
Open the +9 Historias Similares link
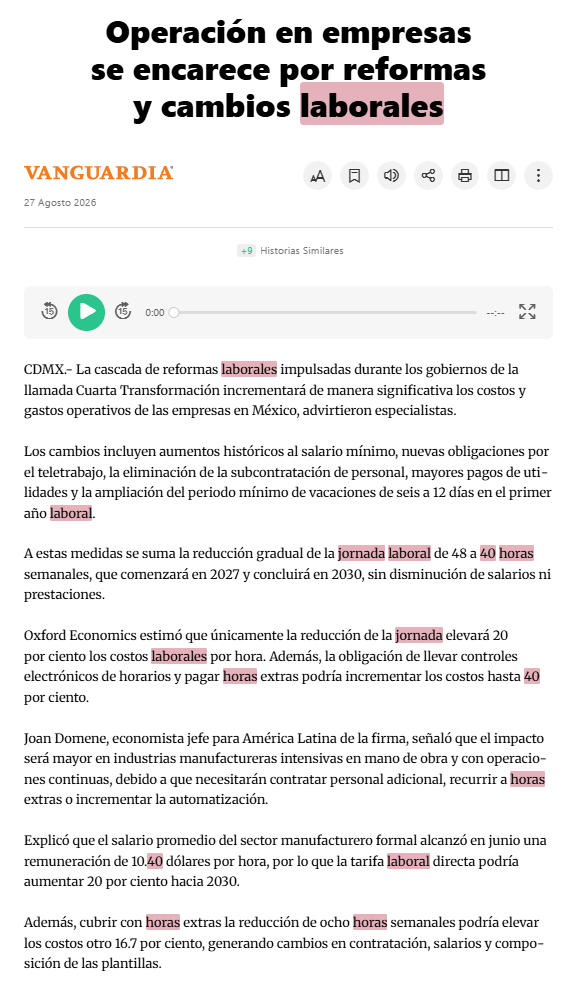click(x=291, y=251)
